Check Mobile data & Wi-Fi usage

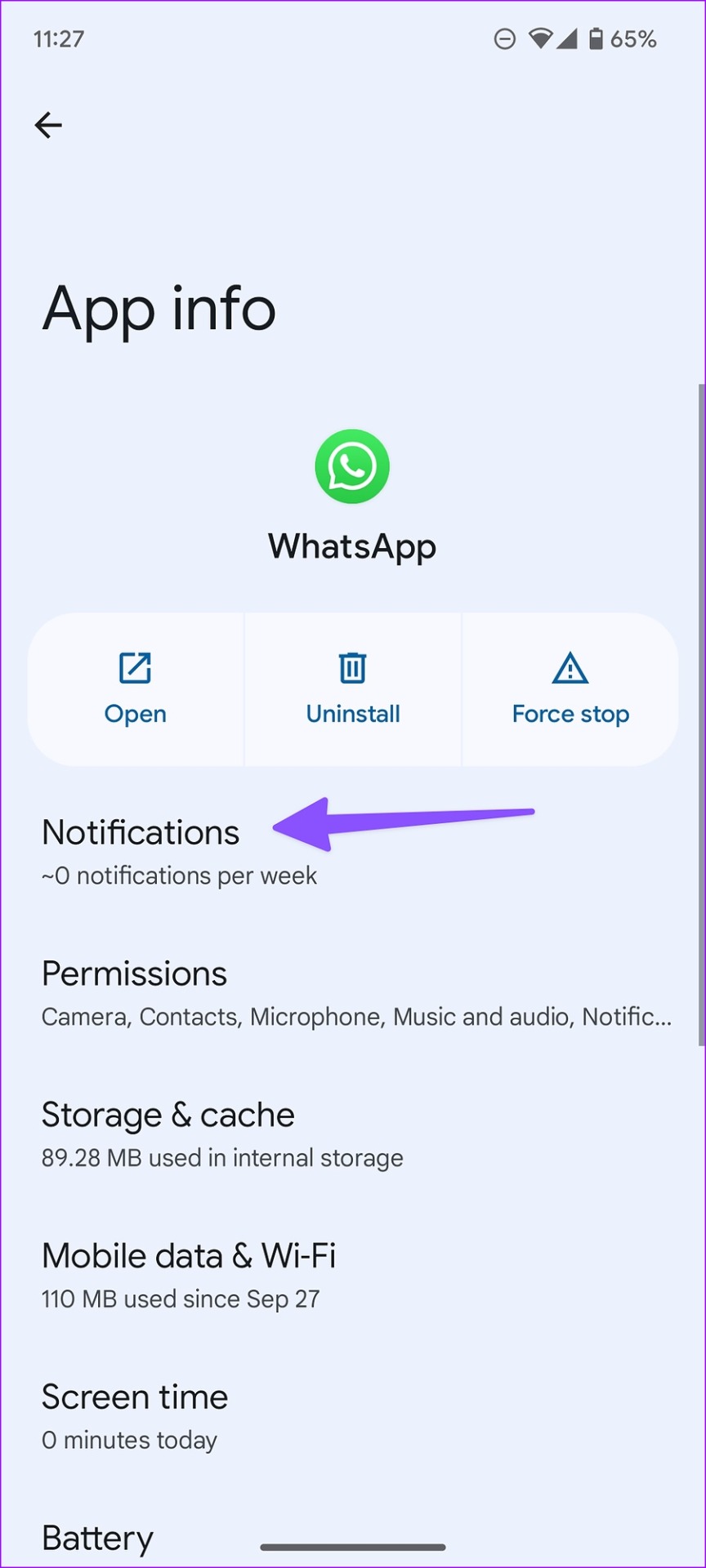click(353, 1276)
